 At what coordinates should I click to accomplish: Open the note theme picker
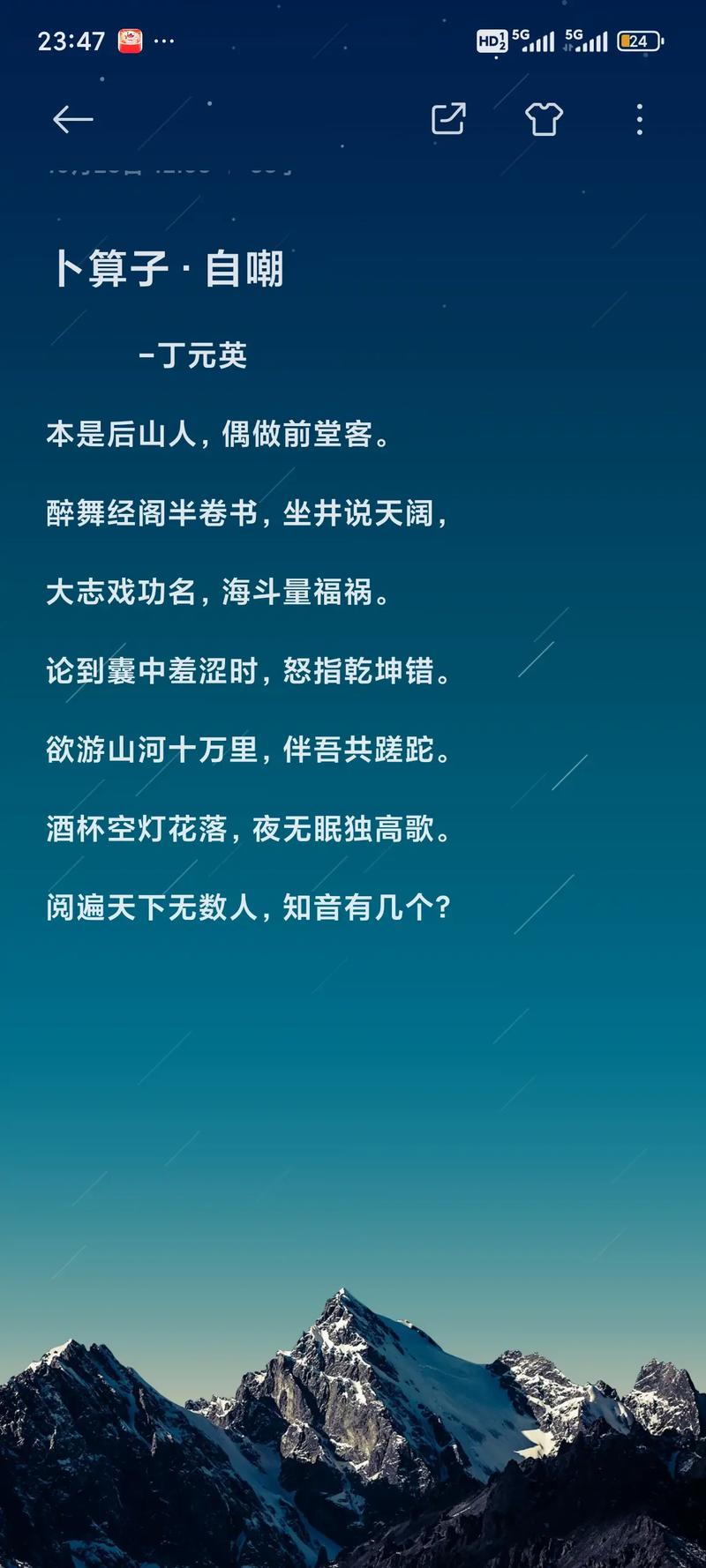click(544, 119)
